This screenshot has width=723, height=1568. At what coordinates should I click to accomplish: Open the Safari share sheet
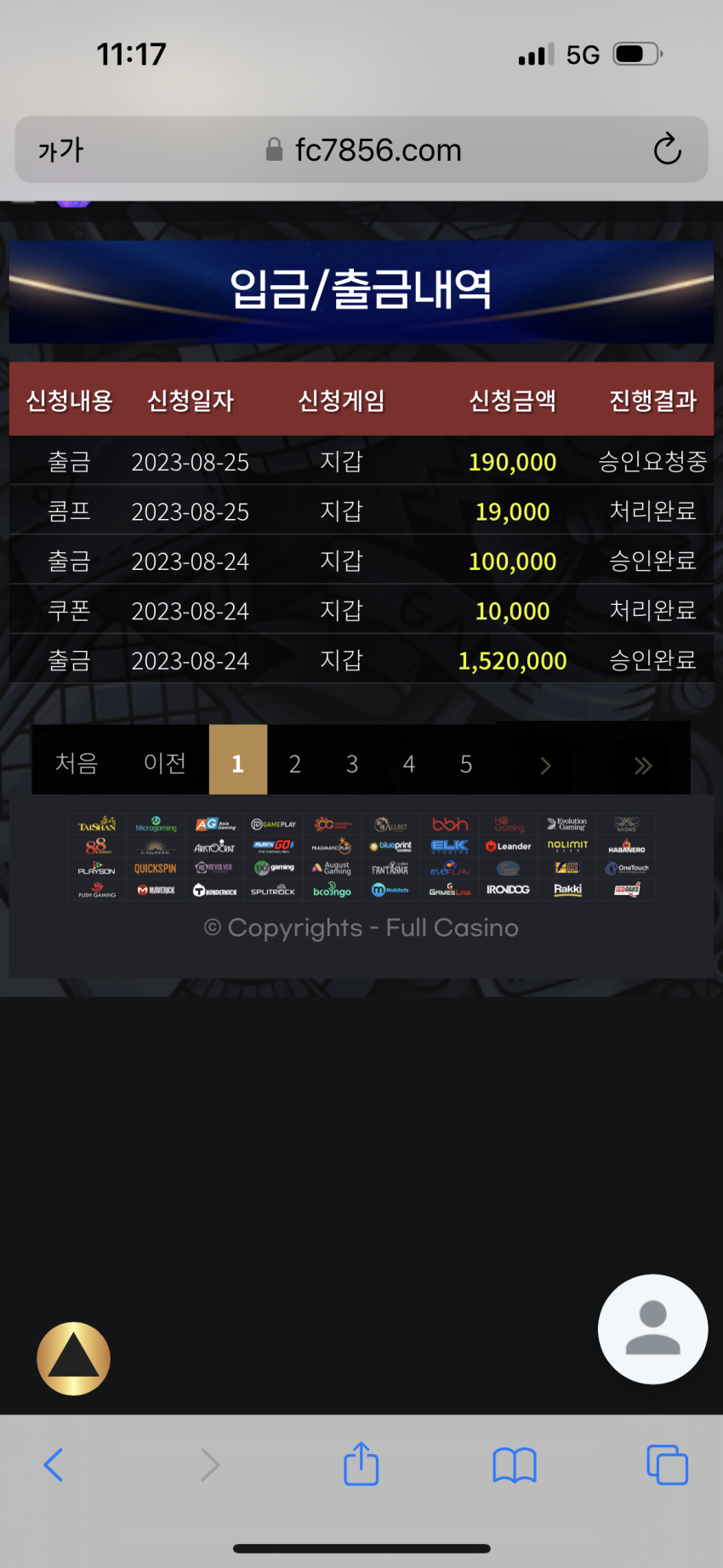pyautogui.click(x=361, y=1463)
